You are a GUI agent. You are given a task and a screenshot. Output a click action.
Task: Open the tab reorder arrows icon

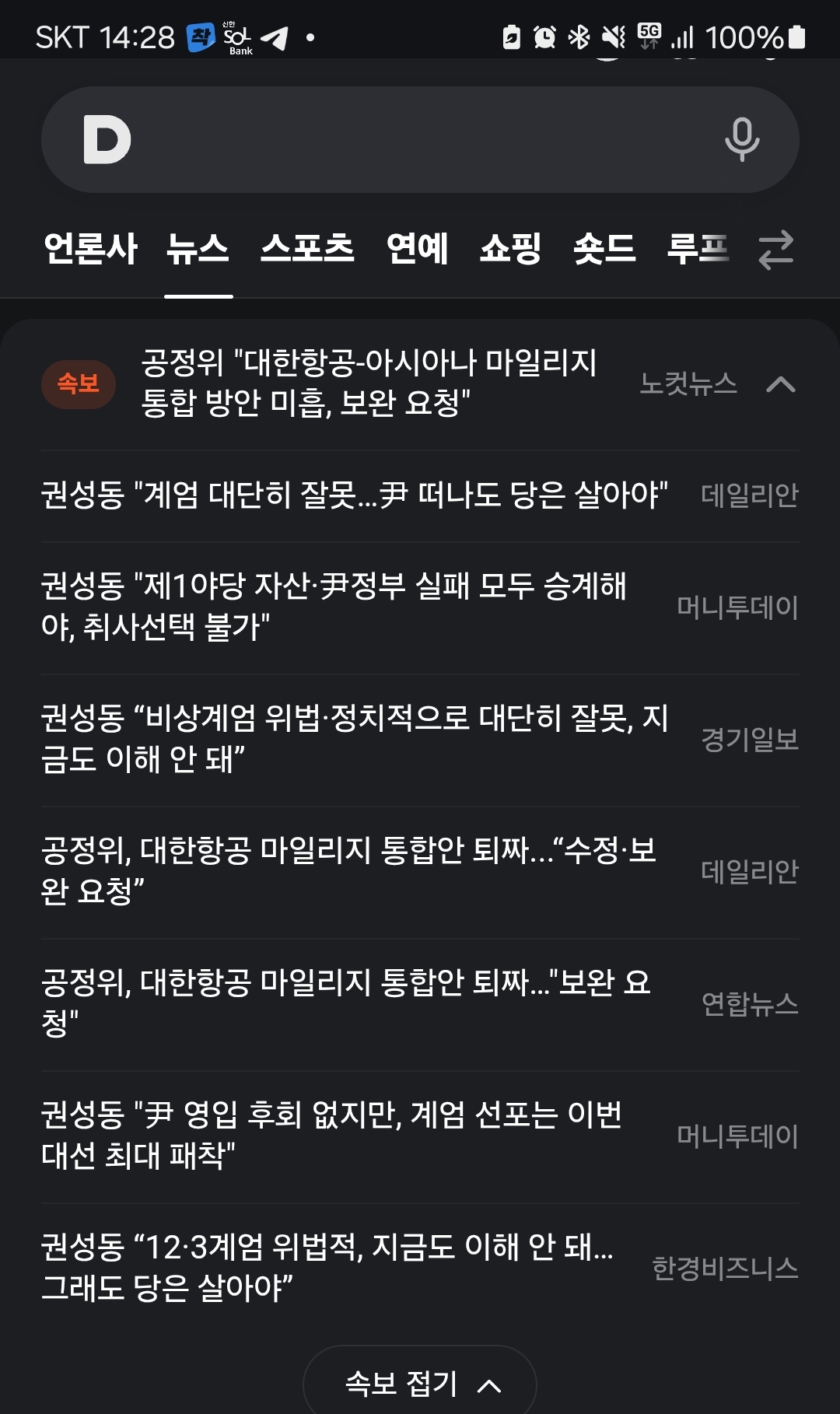tap(775, 250)
